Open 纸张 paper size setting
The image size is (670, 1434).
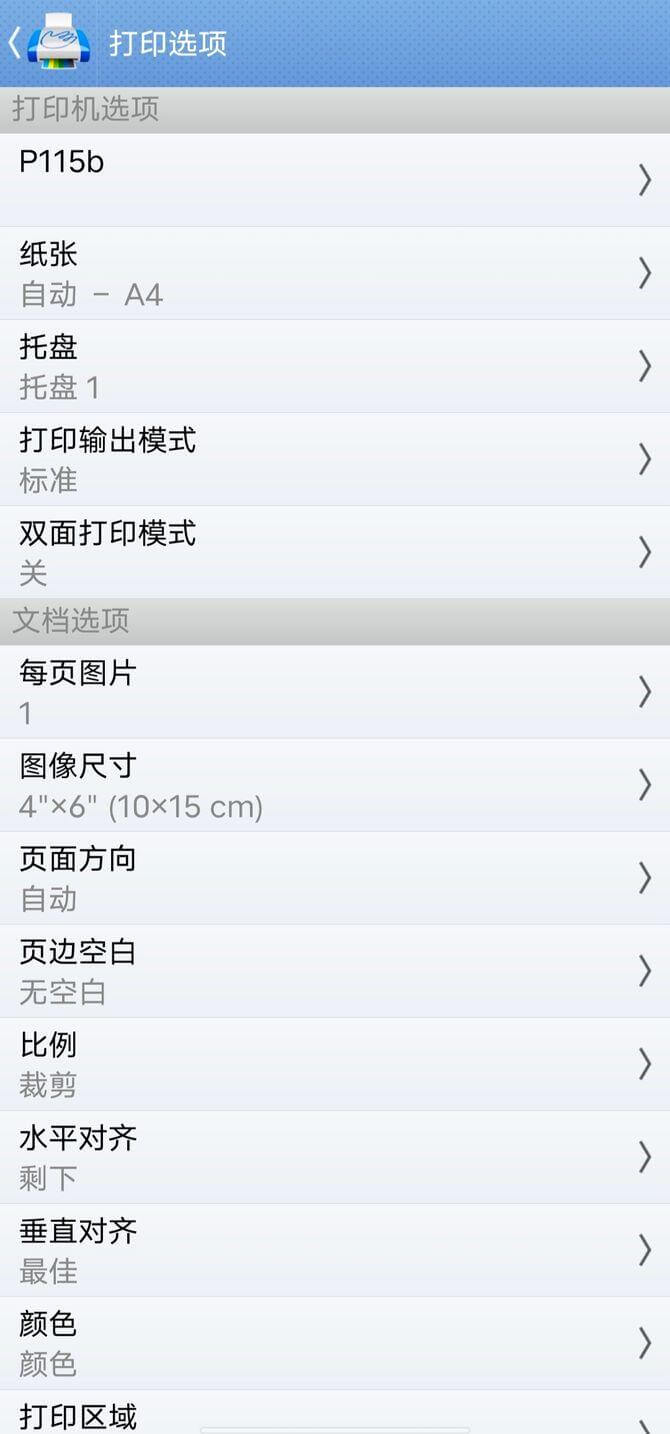tap(335, 273)
